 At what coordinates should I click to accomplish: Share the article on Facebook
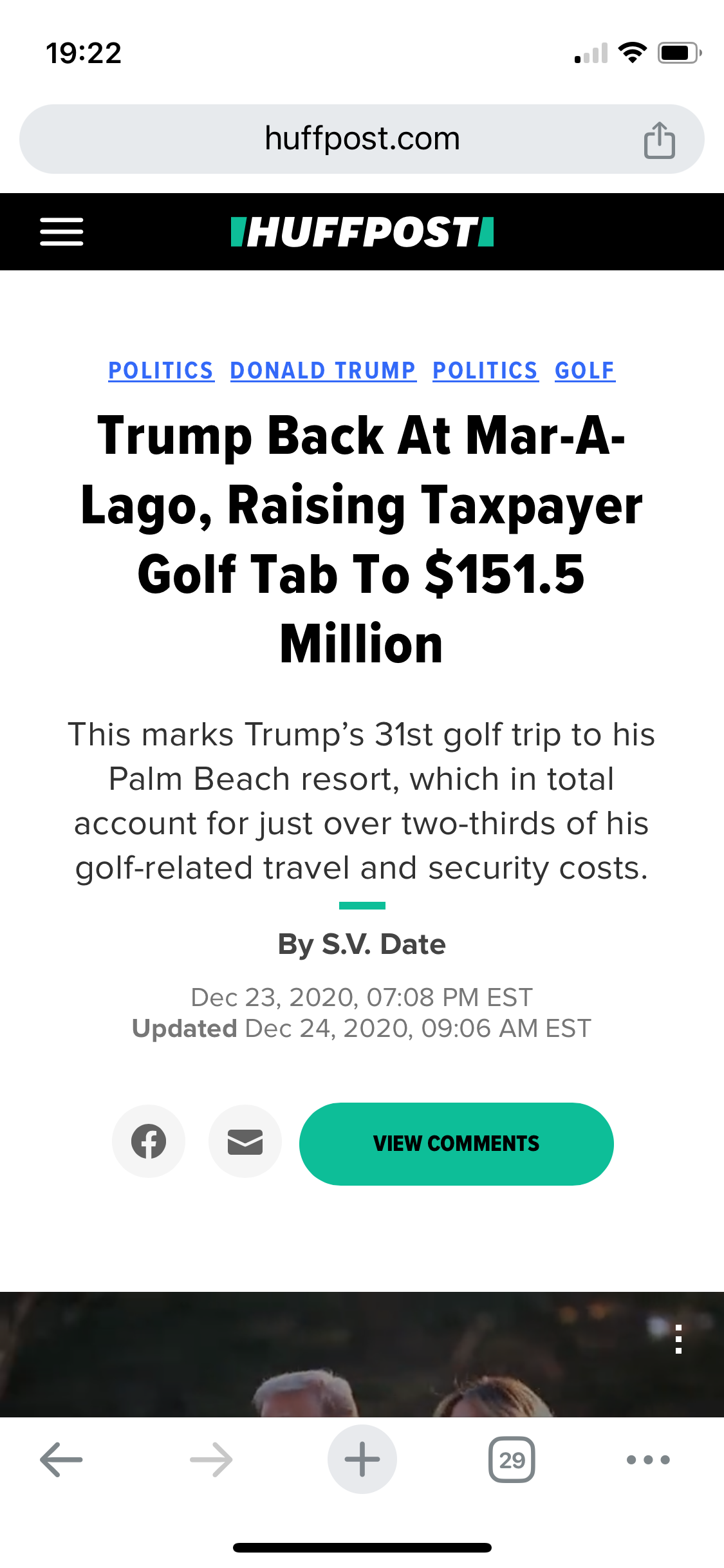point(149,1141)
